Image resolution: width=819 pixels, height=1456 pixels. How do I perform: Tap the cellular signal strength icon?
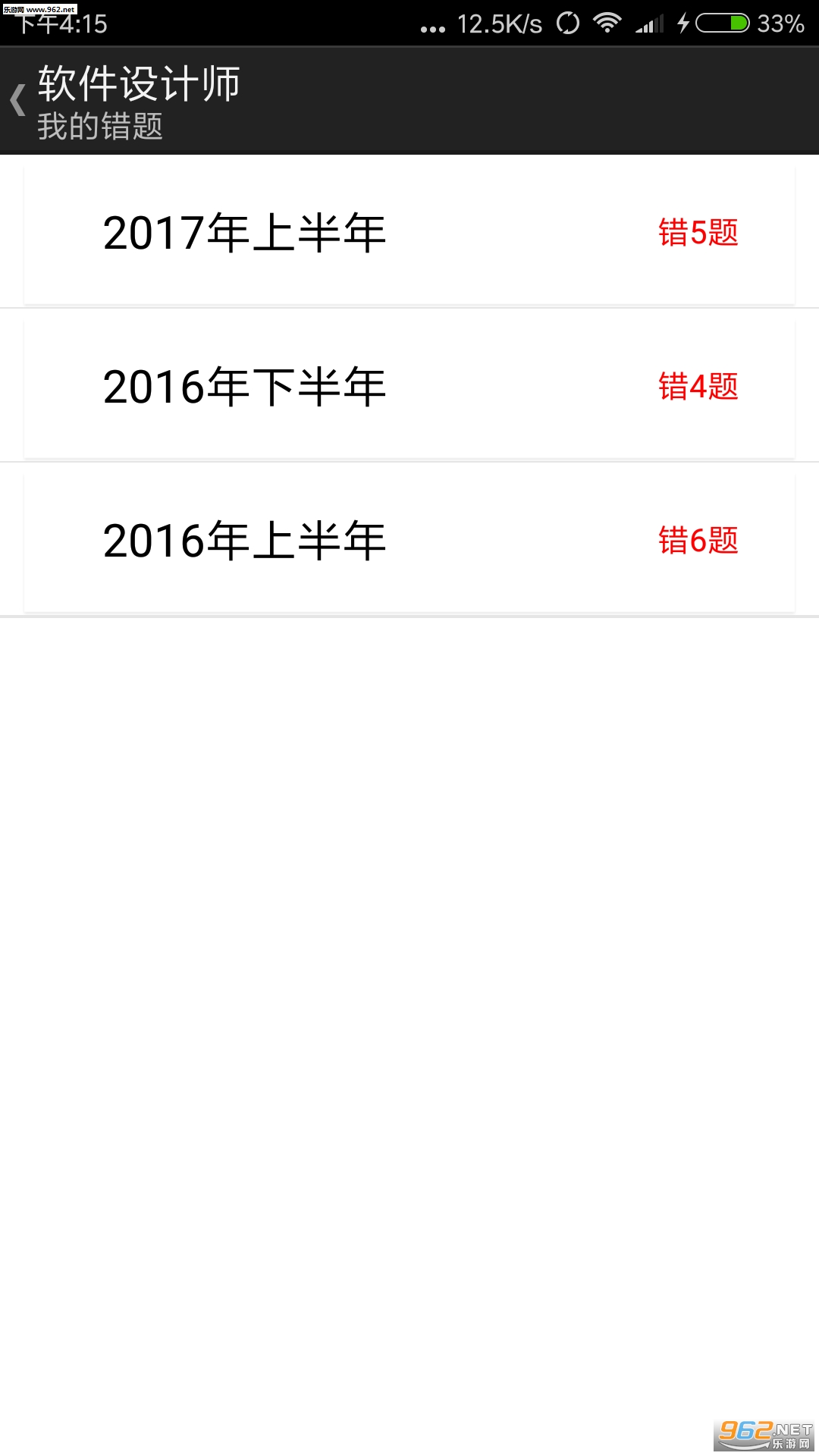pyautogui.click(x=649, y=24)
